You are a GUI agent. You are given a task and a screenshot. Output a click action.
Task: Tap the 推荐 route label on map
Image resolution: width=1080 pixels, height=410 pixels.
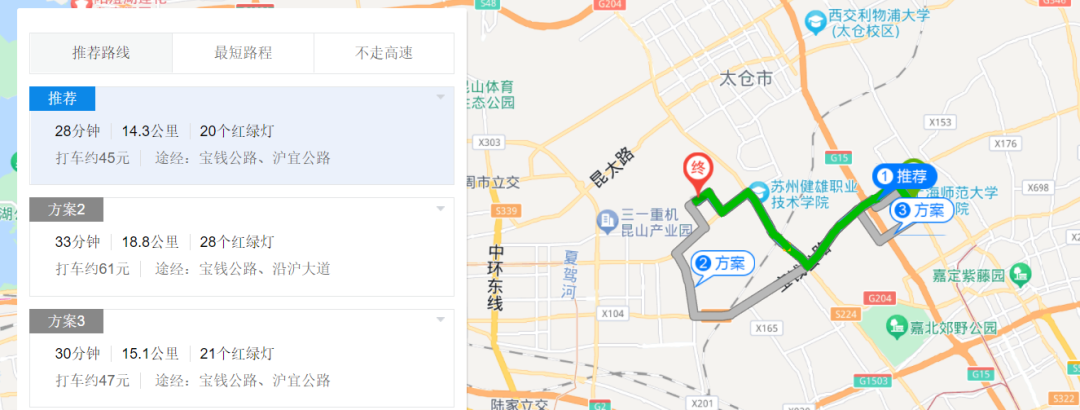[x=903, y=176]
